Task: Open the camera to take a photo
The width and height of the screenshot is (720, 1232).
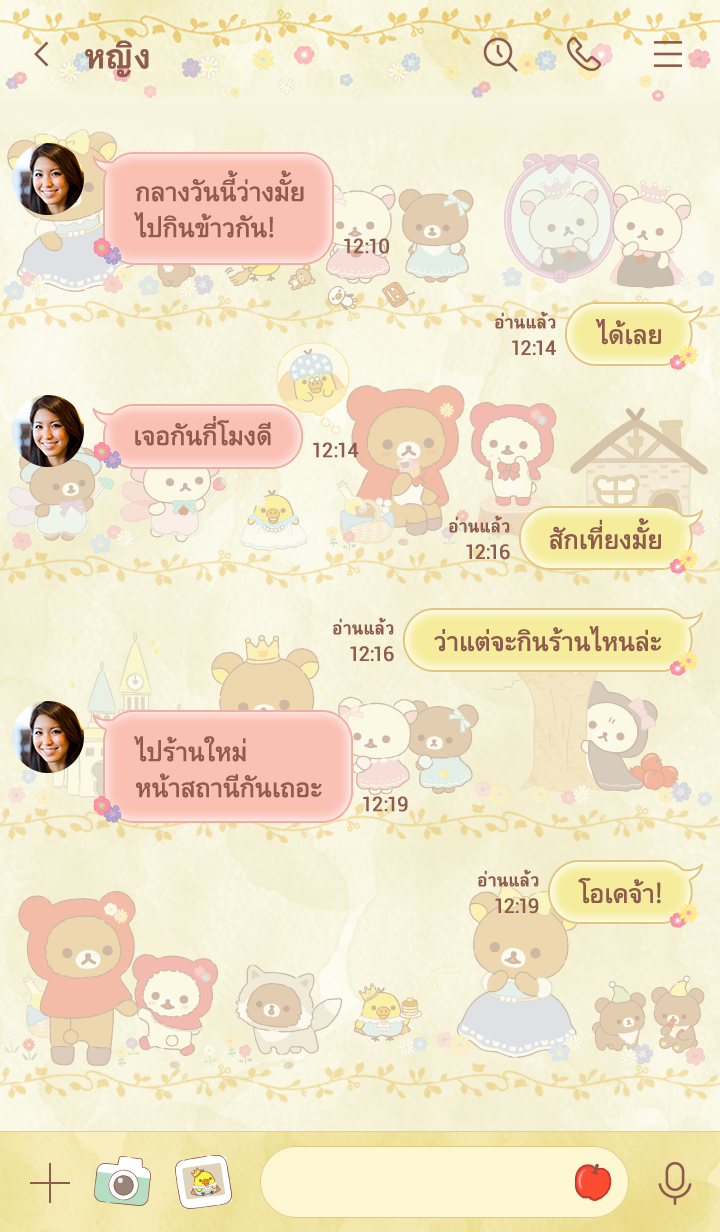Action: point(122,1182)
